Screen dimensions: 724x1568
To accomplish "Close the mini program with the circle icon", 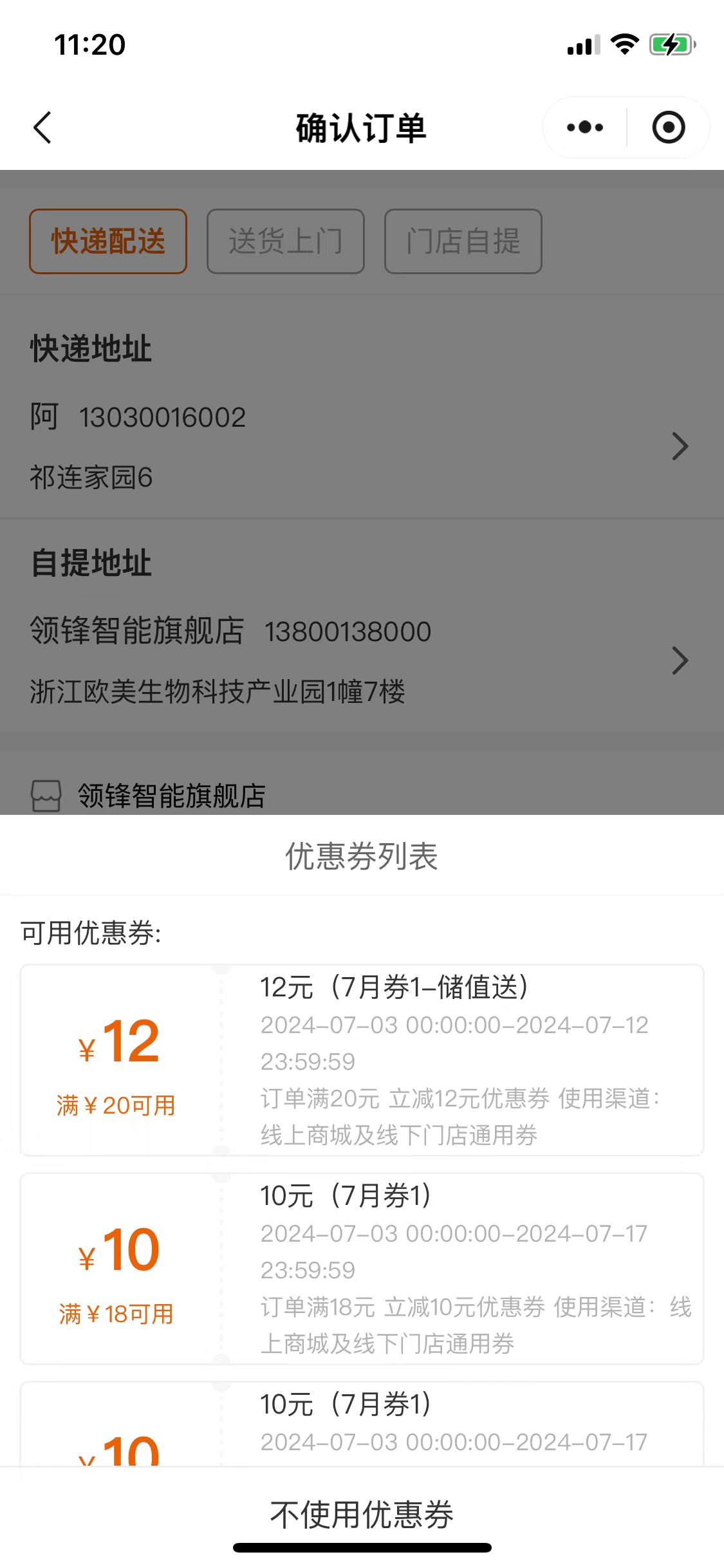I will tap(668, 127).
